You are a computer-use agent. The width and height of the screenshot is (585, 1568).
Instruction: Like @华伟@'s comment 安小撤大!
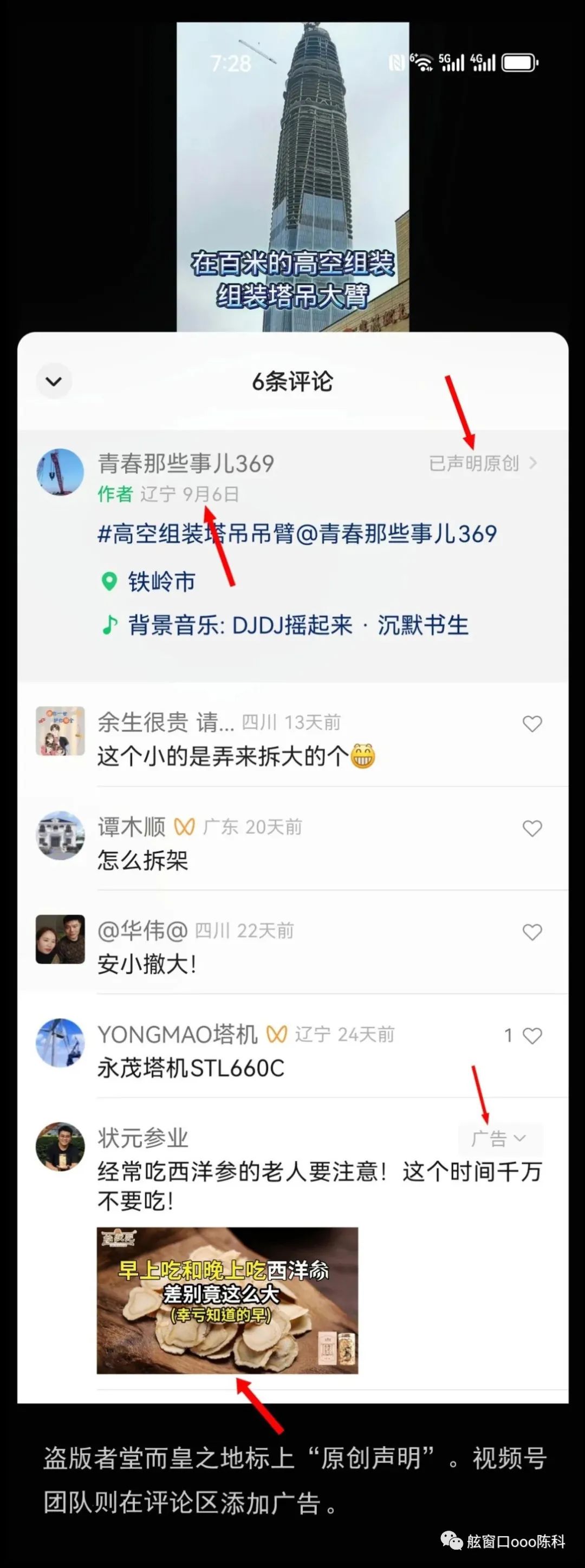coord(532,932)
